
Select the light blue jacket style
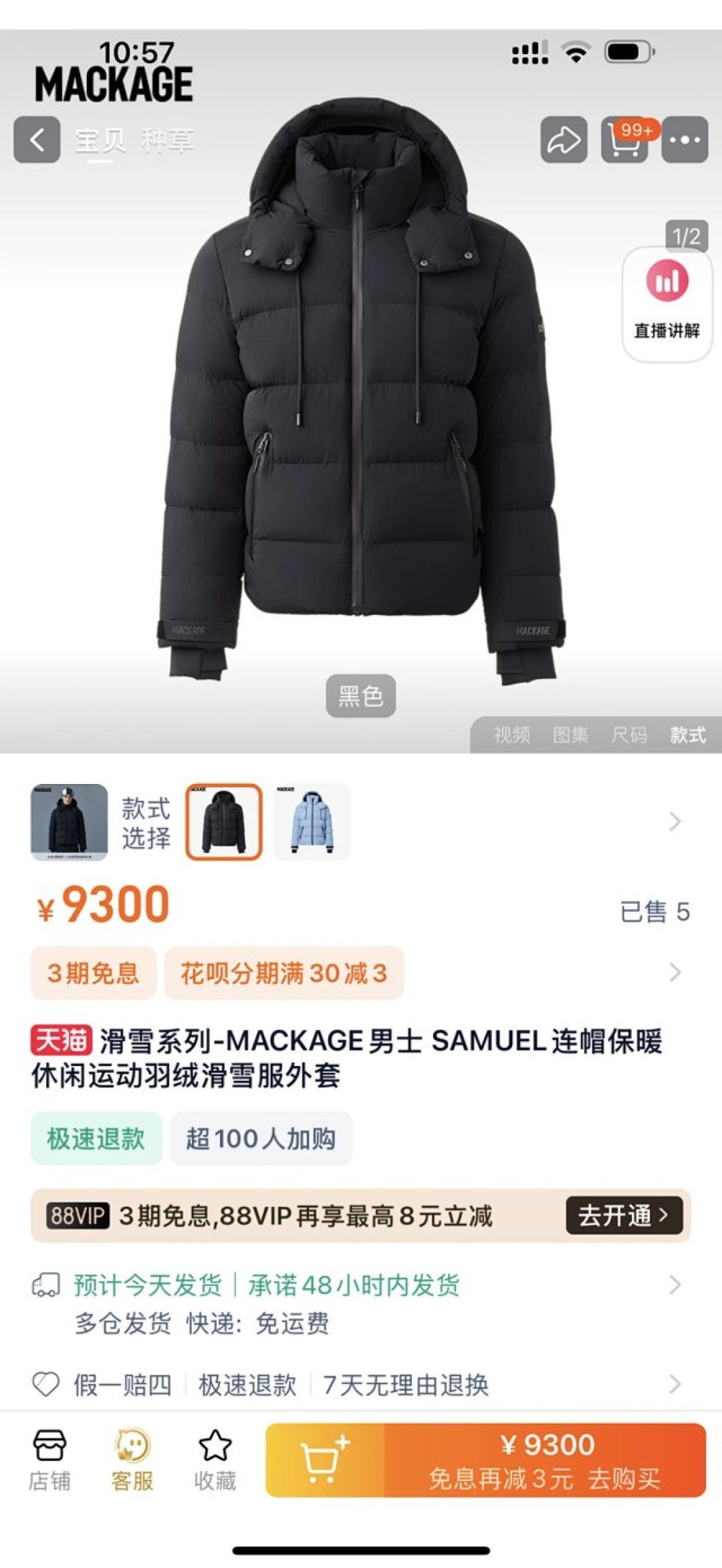pos(312,821)
